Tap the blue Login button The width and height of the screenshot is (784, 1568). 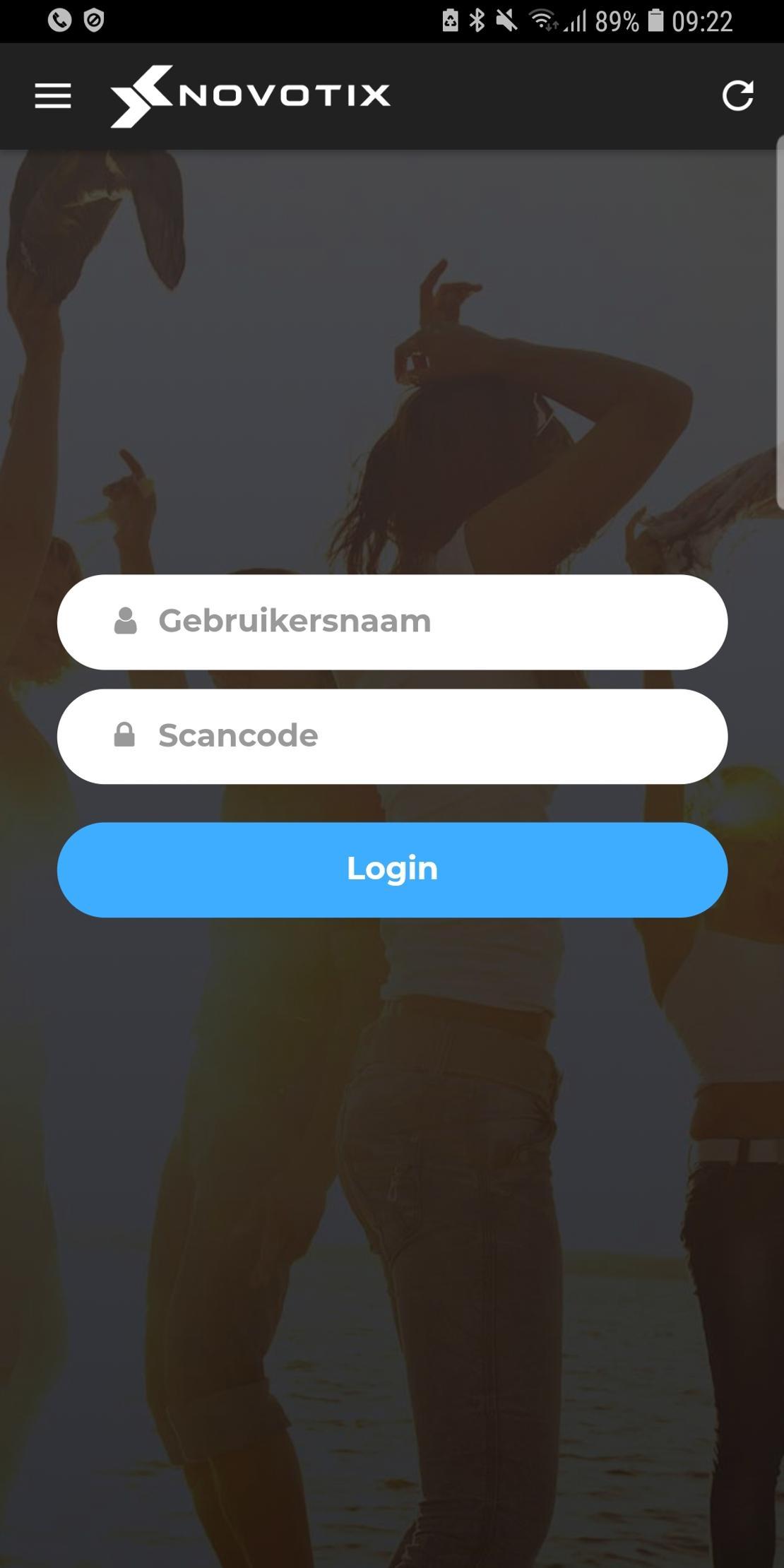click(x=392, y=869)
